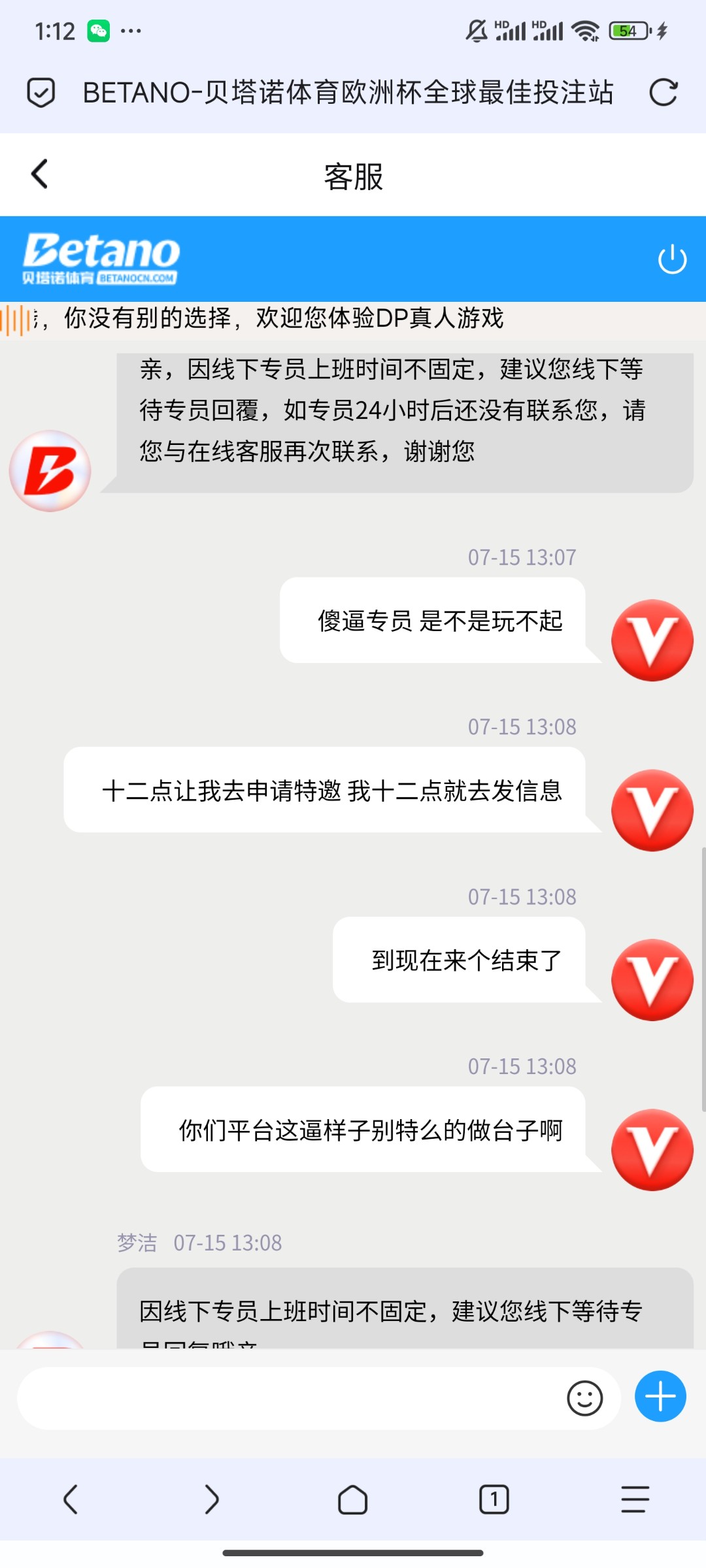Open the emoji picker
The height and width of the screenshot is (1568, 706).
tap(584, 1398)
